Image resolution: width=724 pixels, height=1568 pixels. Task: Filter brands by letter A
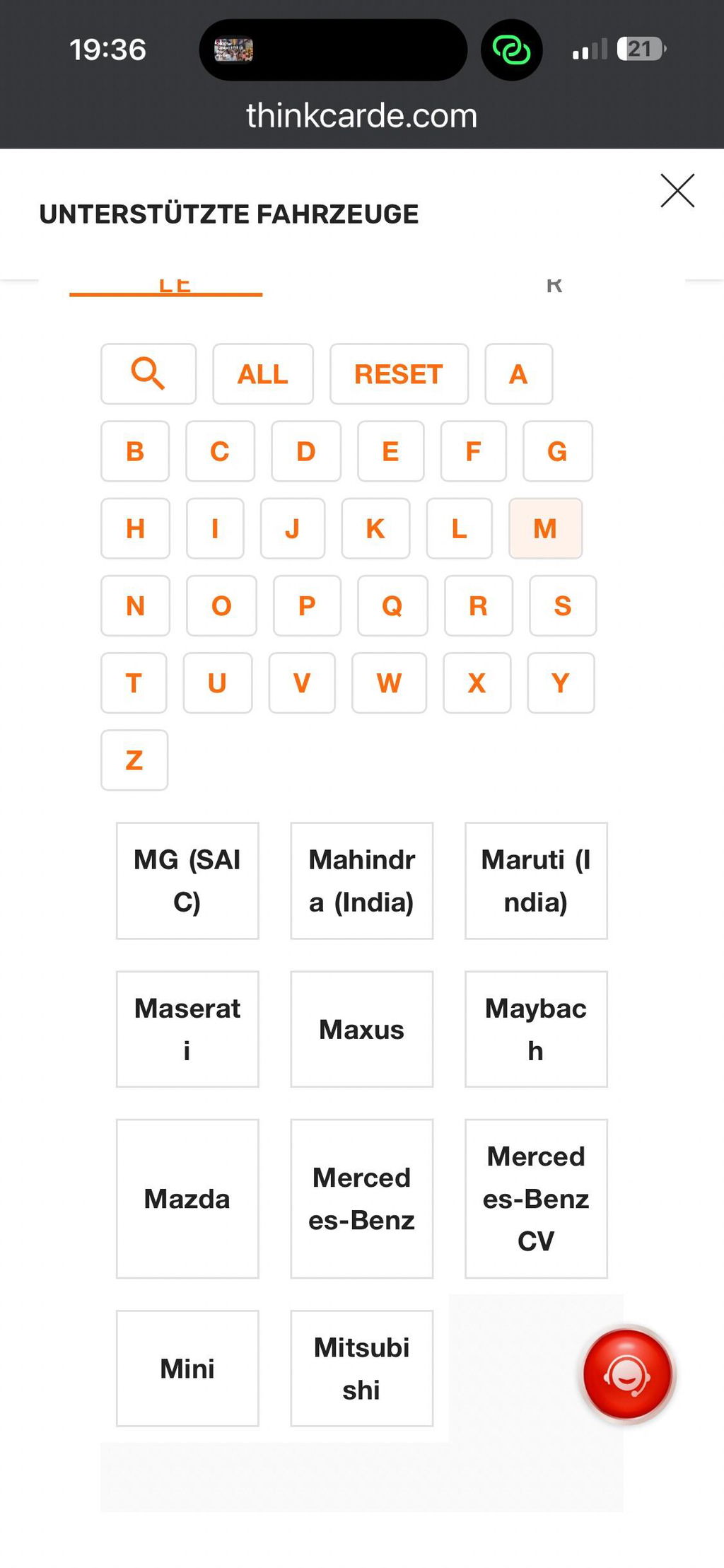coord(519,373)
